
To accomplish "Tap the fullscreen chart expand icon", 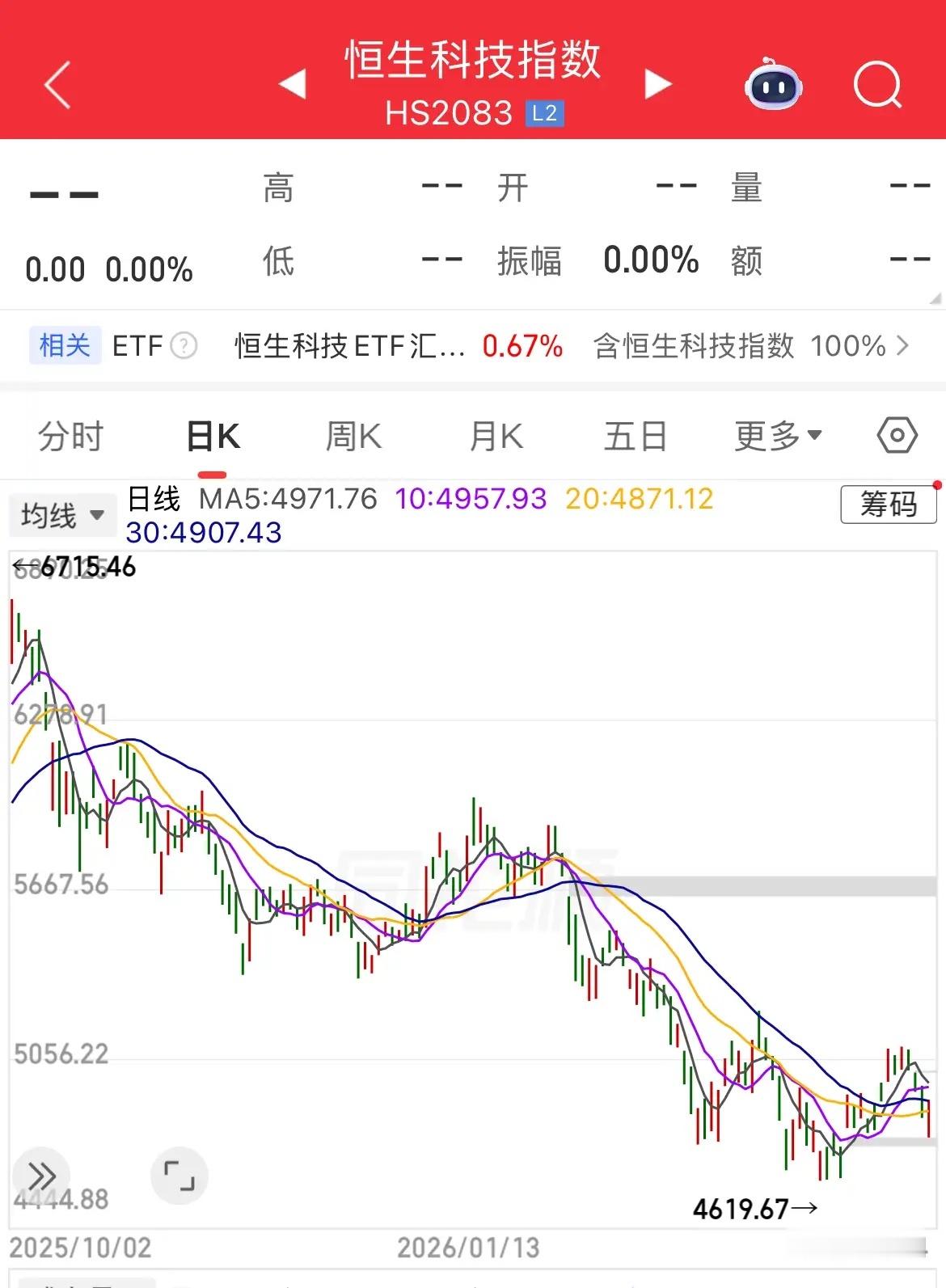I will tap(179, 1176).
